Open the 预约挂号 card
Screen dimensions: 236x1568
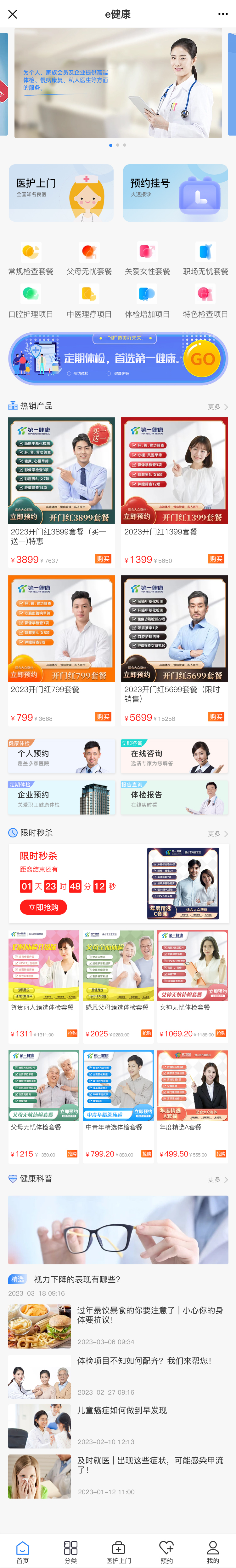[x=175, y=192]
